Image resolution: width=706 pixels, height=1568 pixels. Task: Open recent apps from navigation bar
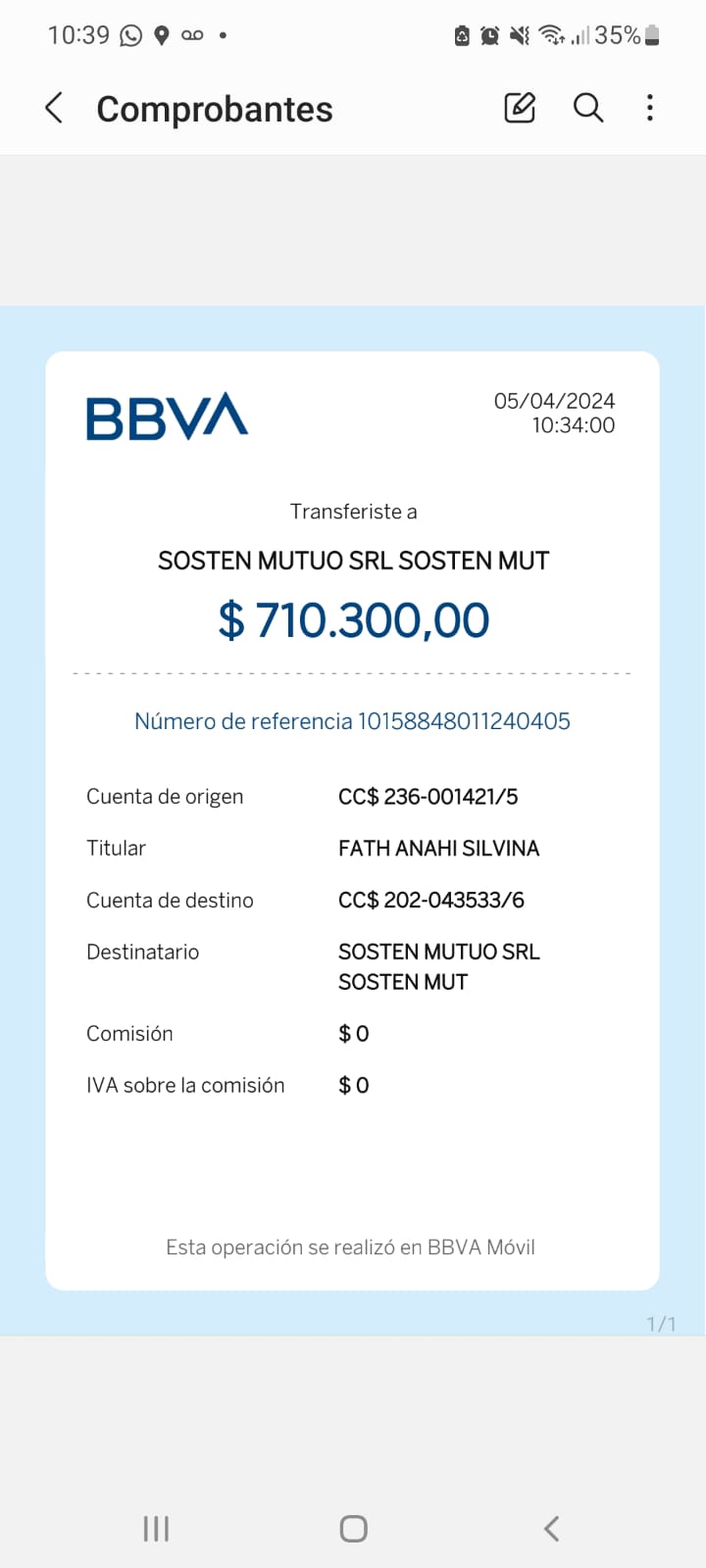click(156, 1529)
